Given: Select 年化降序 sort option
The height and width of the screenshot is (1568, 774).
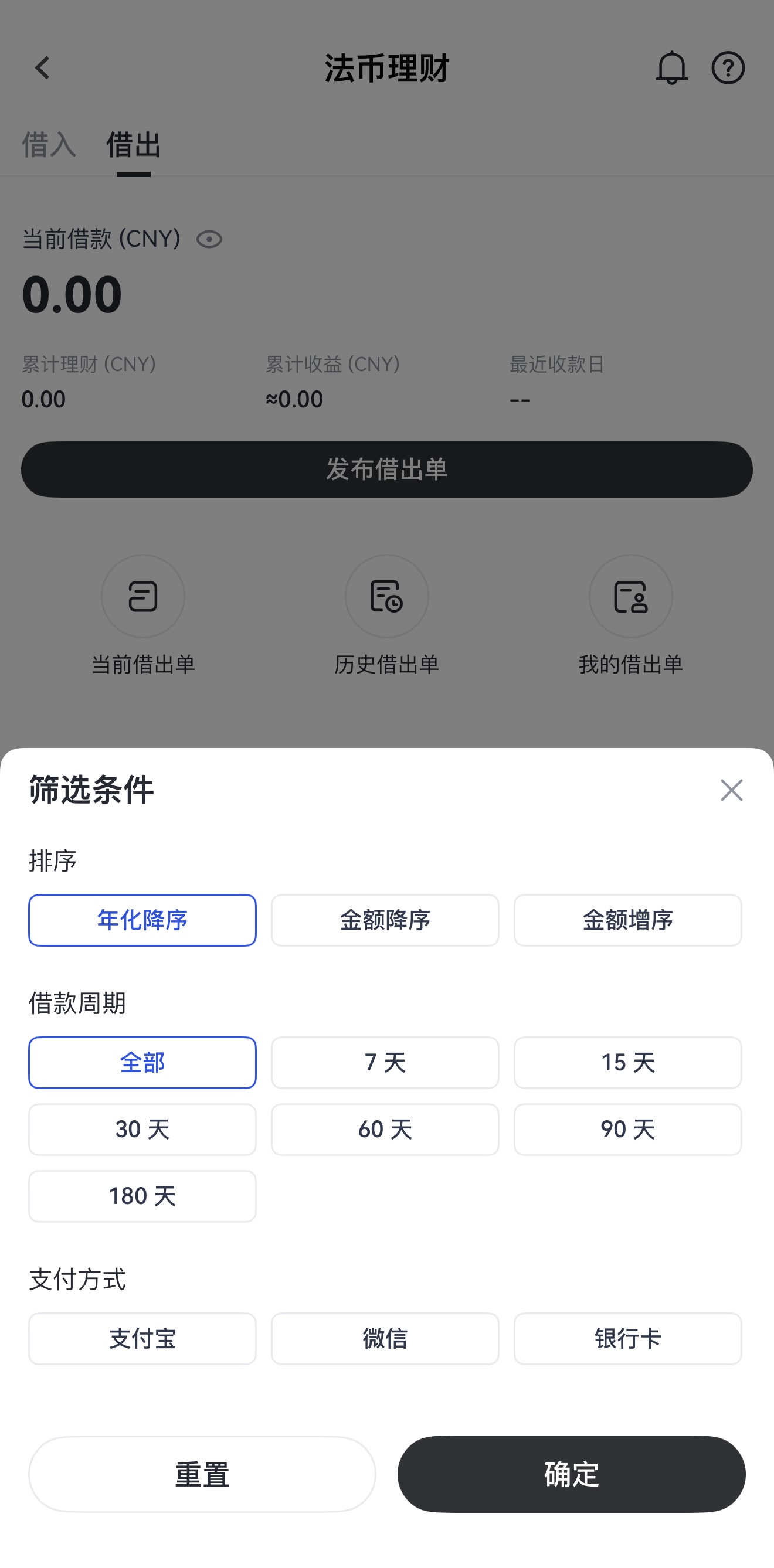Looking at the screenshot, I should (x=142, y=920).
